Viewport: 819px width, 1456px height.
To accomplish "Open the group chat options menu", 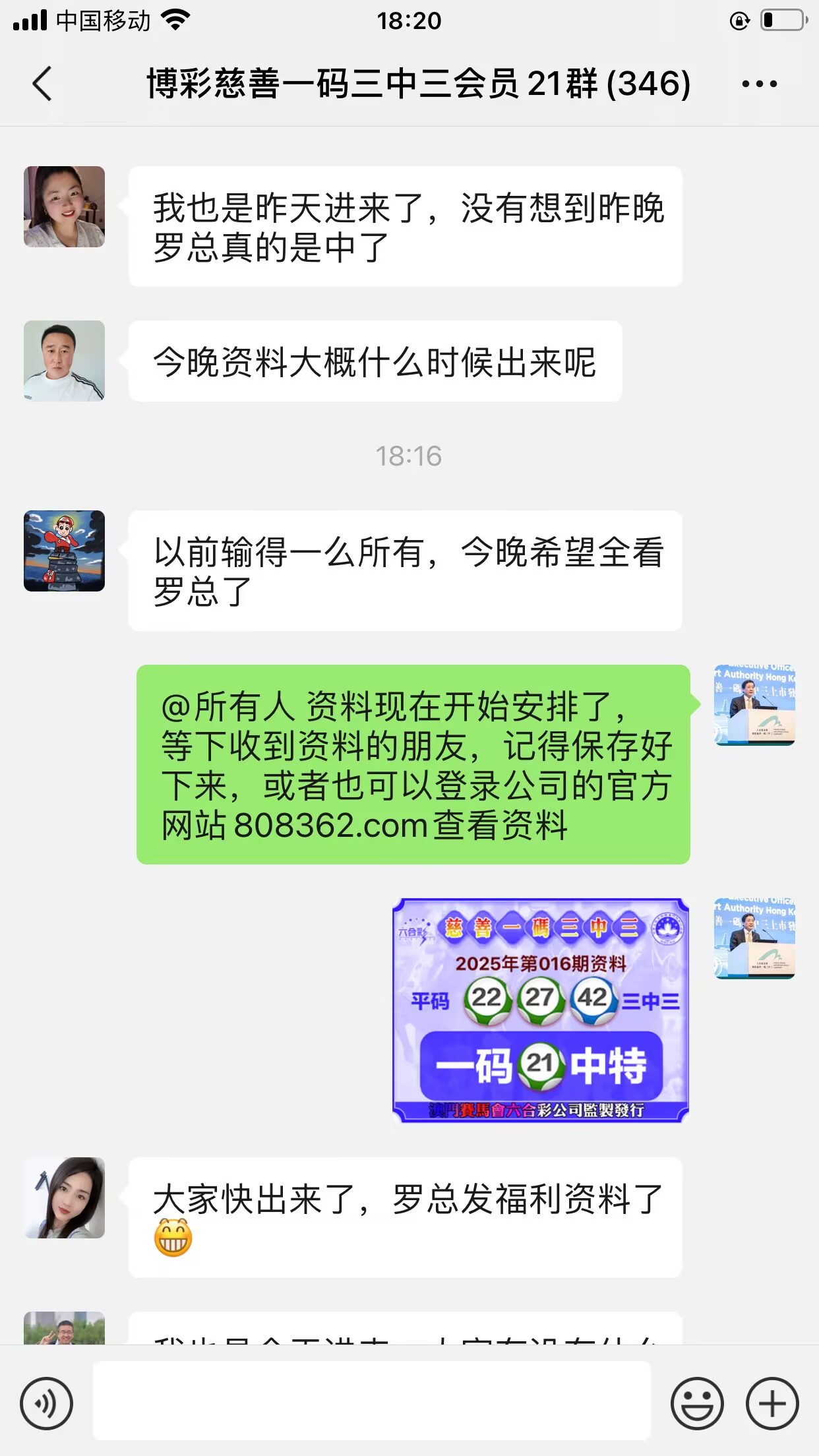I will coord(759,84).
